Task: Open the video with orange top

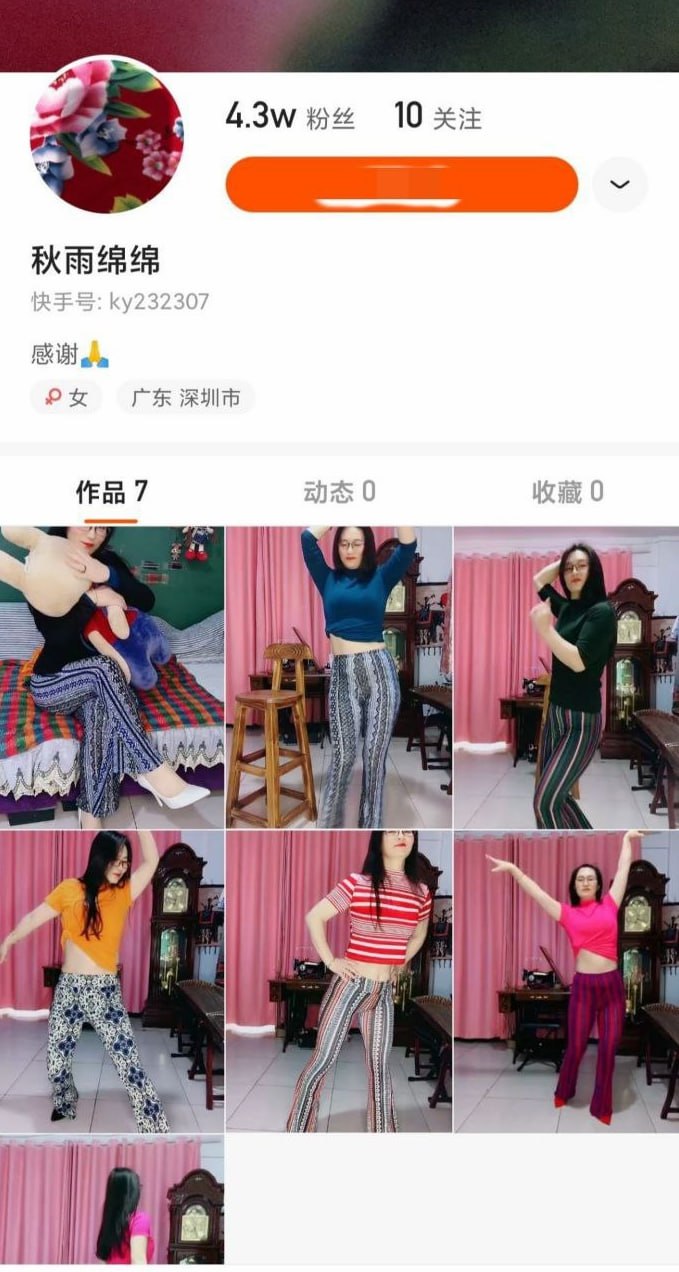Action: point(112,981)
